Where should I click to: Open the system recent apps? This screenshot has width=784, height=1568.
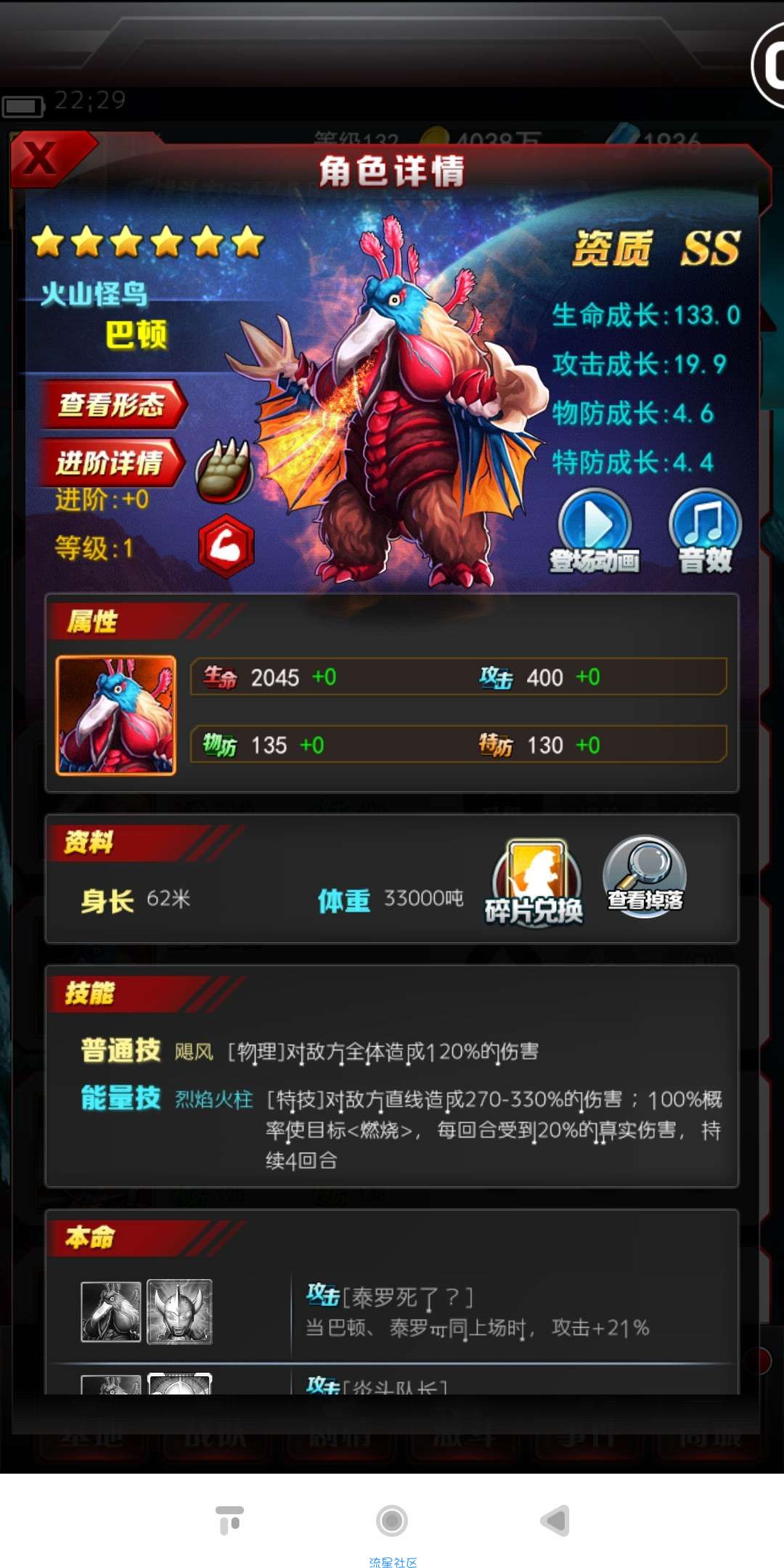point(229,1520)
